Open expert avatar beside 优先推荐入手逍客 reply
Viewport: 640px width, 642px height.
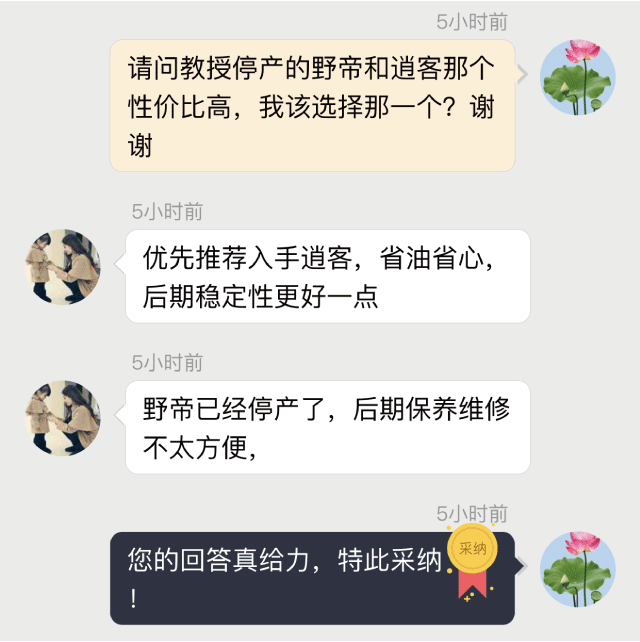pyautogui.click(x=63, y=267)
